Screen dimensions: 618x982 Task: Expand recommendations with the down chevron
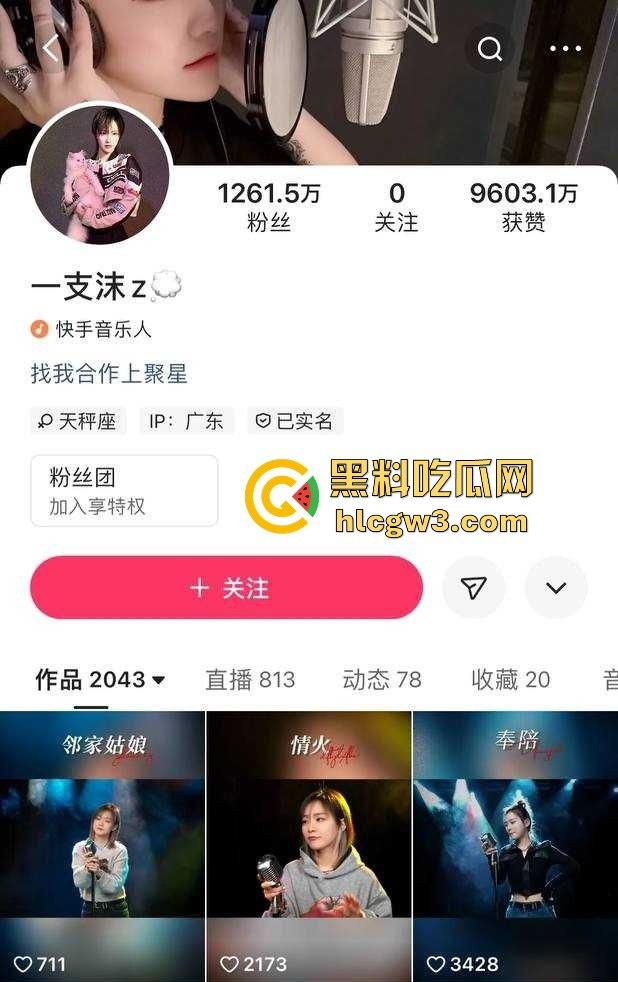[x=556, y=588]
